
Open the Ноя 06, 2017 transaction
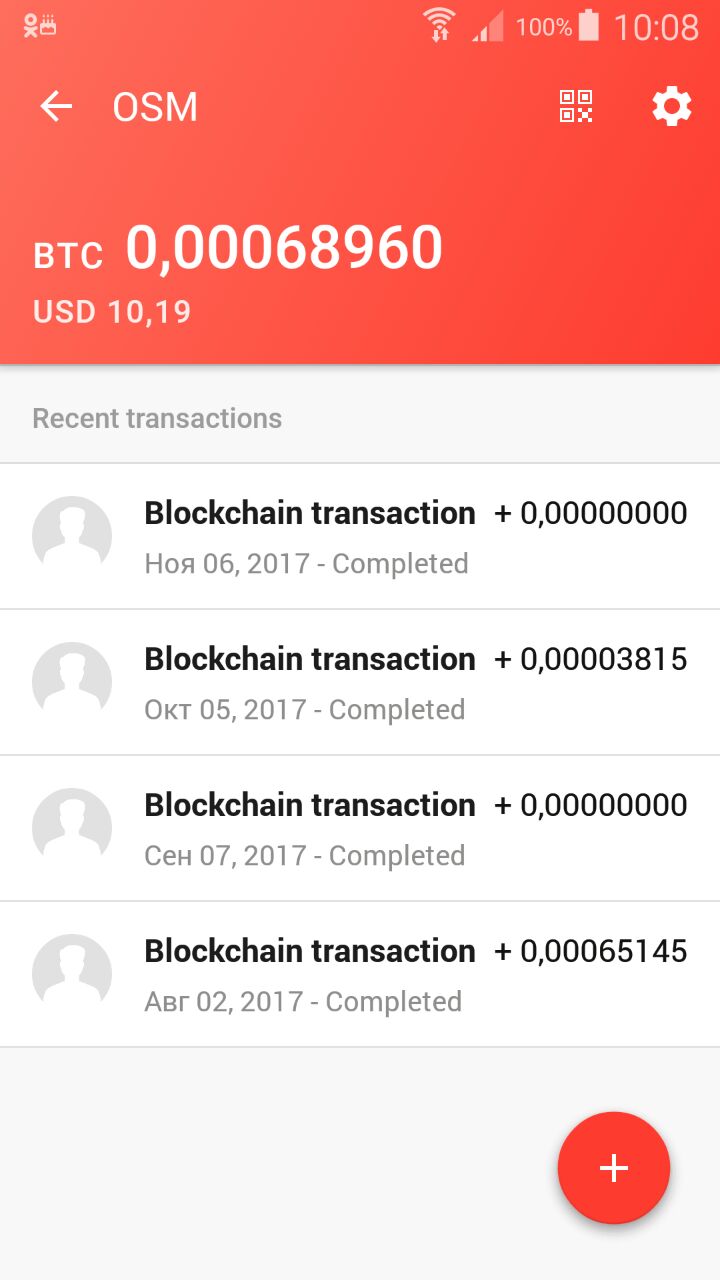coord(360,536)
